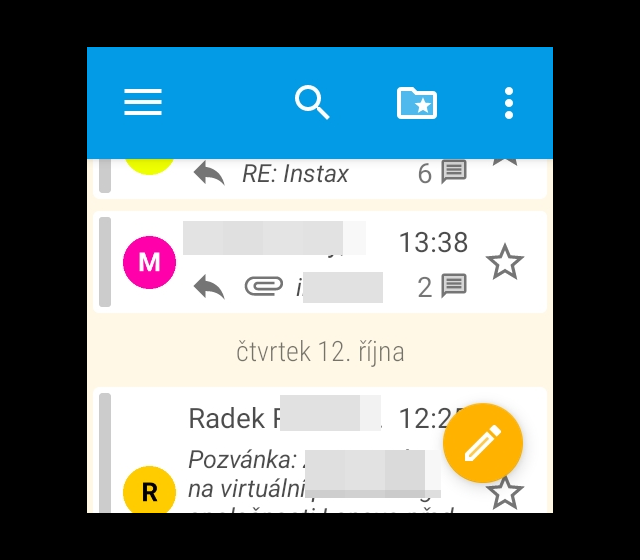Open the RE: Instax email
This screenshot has width=640, height=560.
(x=300, y=175)
